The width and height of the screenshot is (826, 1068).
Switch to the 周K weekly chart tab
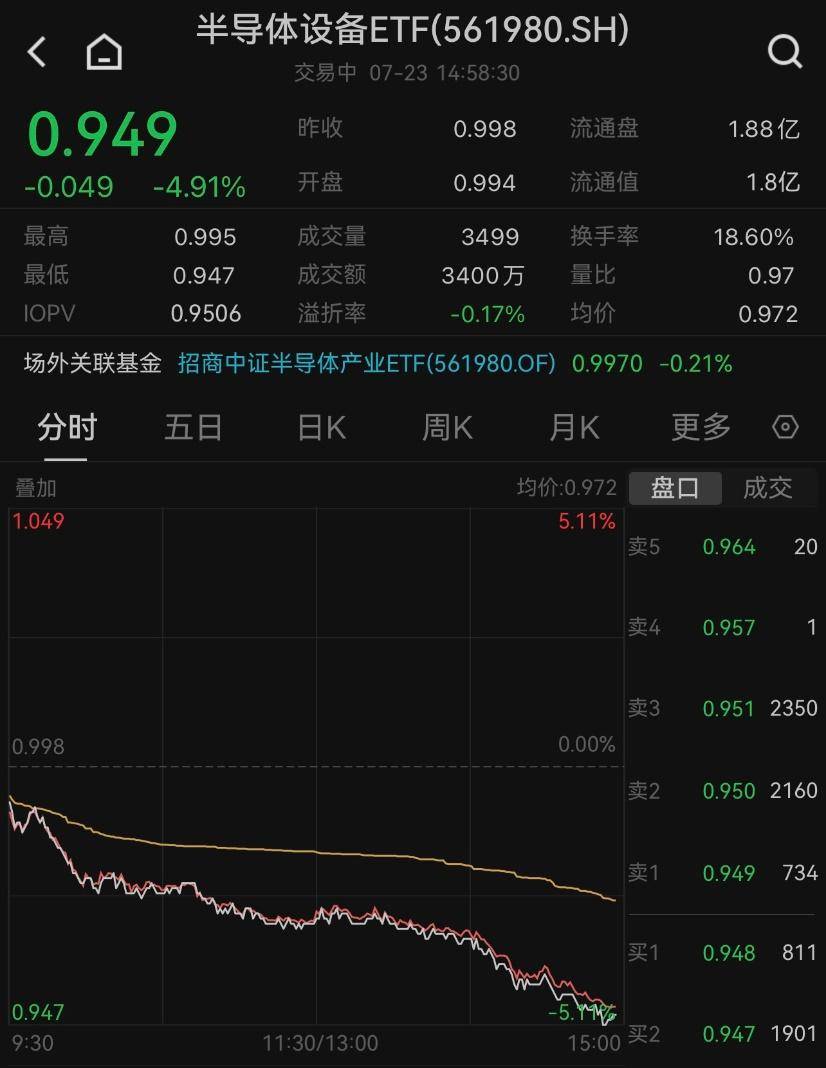446,426
